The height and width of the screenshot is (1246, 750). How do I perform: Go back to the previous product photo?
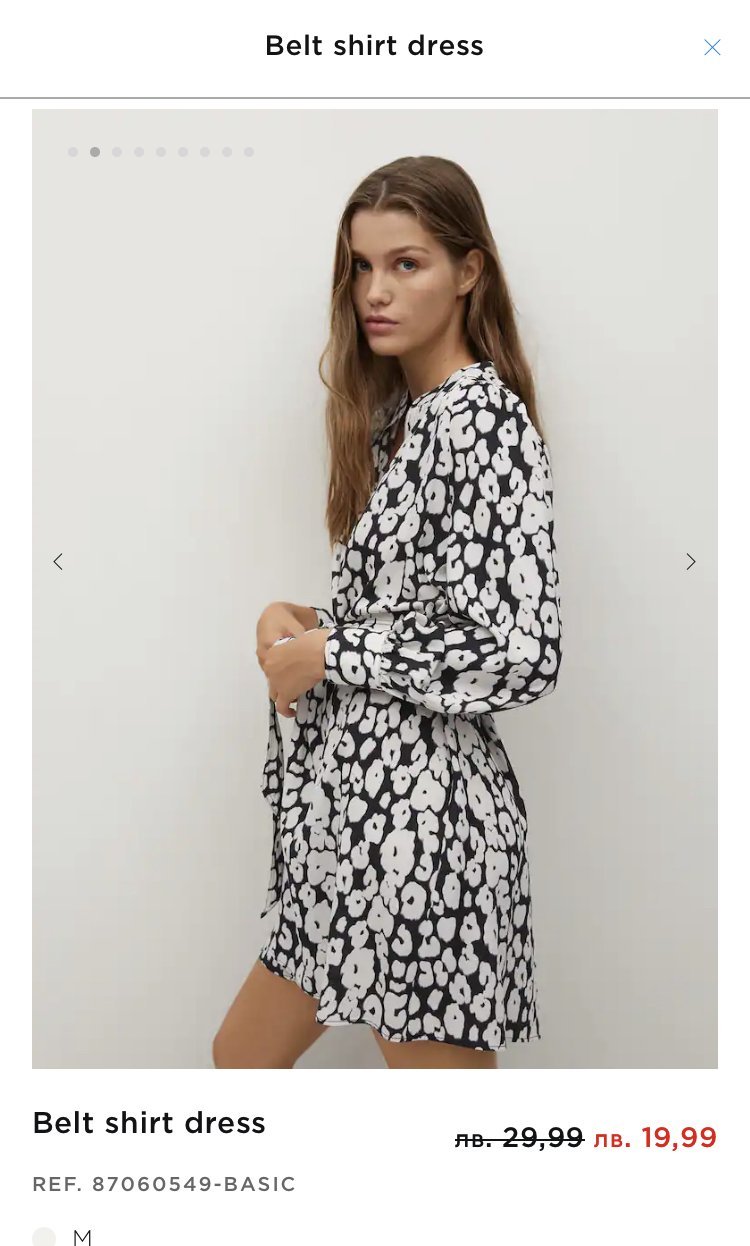pos(58,562)
